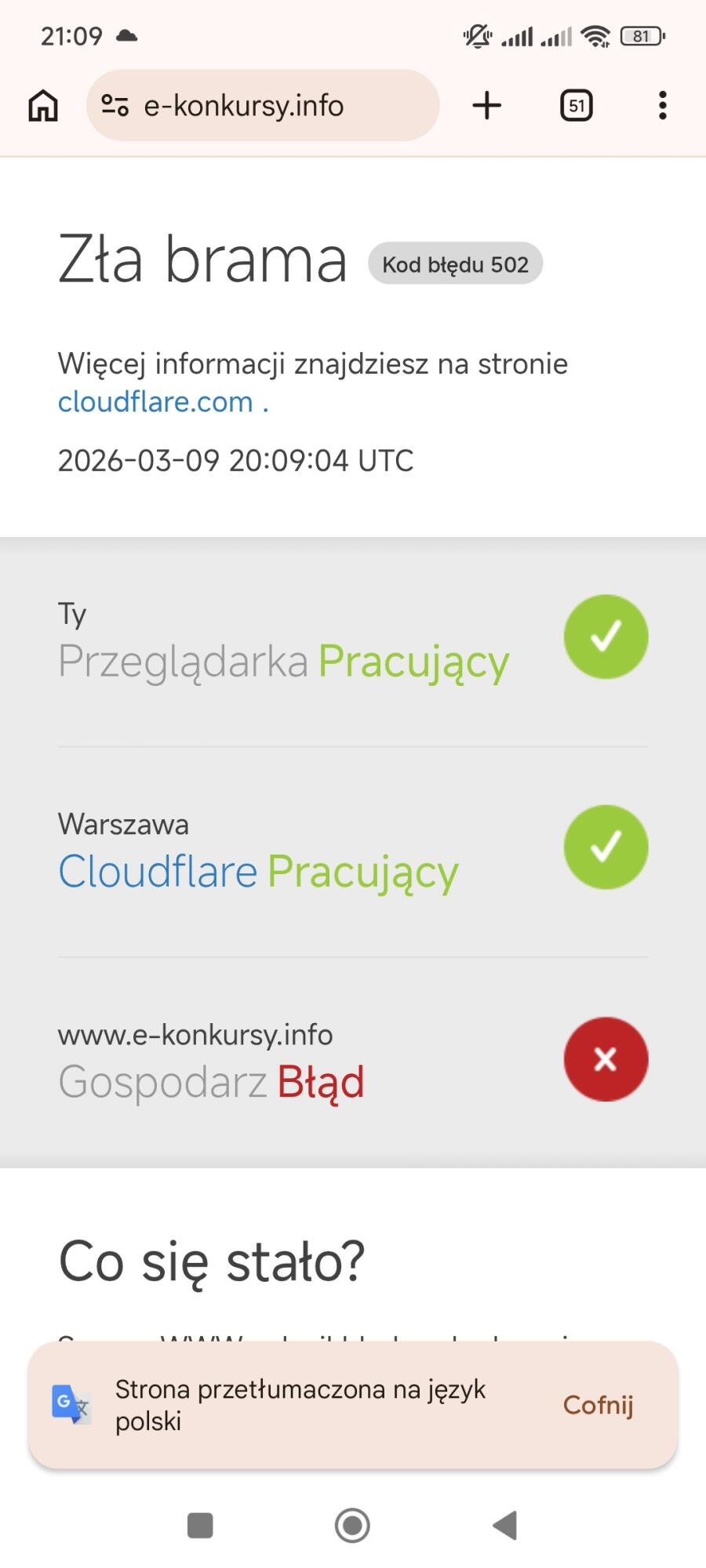This screenshot has height=1568, width=706.
Task: Open the tab switcher showing 51 tabs
Action: coord(576,106)
